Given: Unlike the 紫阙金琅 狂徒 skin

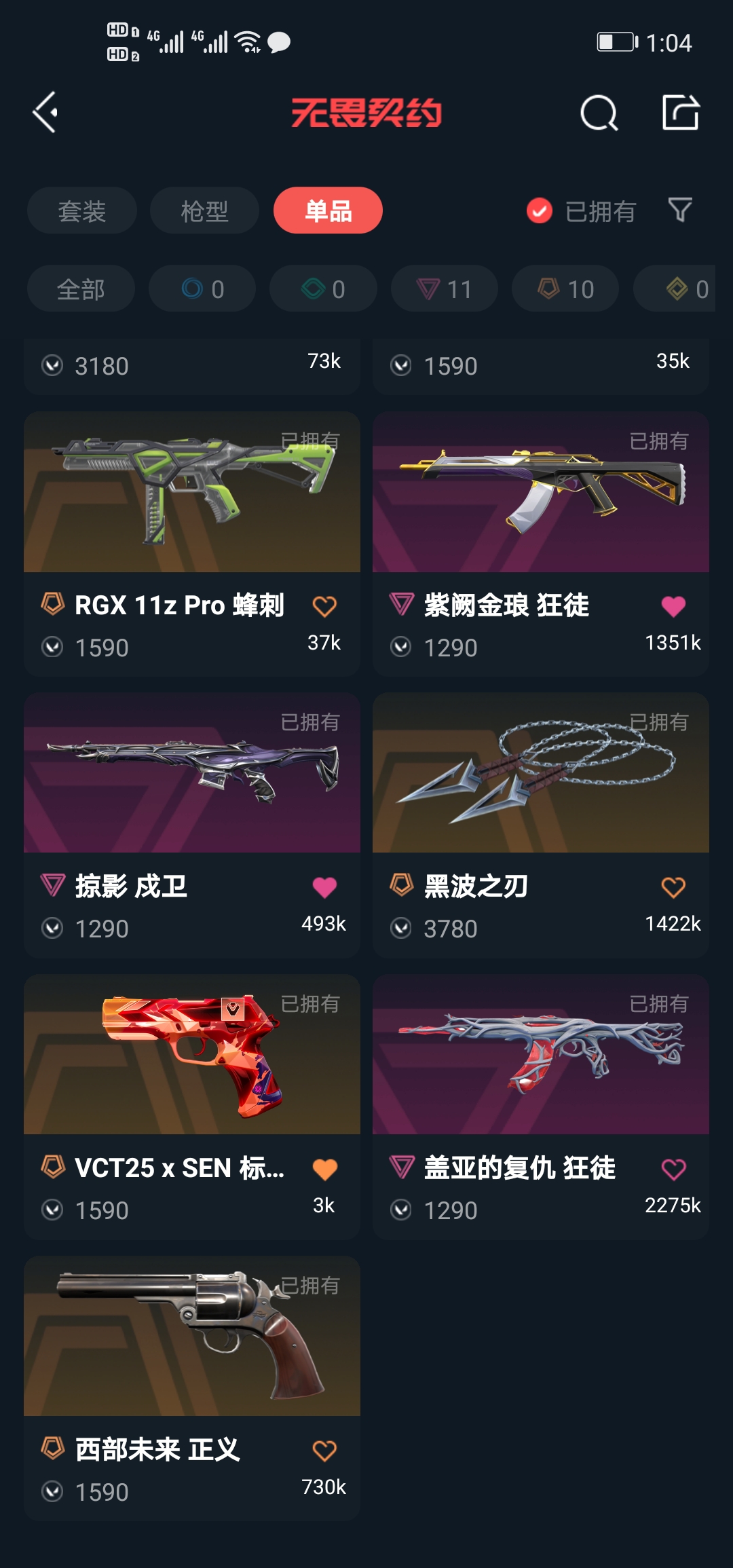Looking at the screenshot, I should [673, 606].
